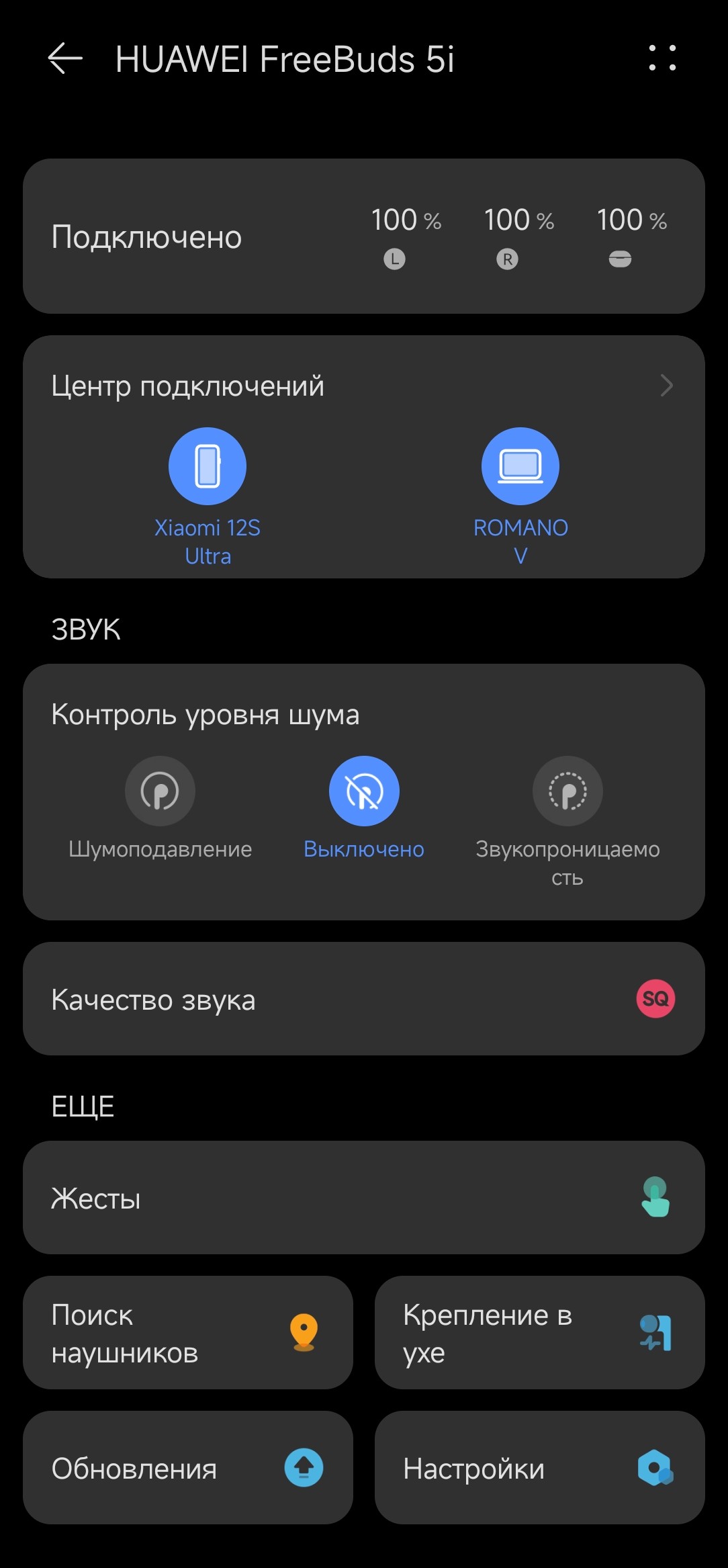Screen dimensions: 728x1568
Task: Open the Настройки card
Action: [x=539, y=1468]
